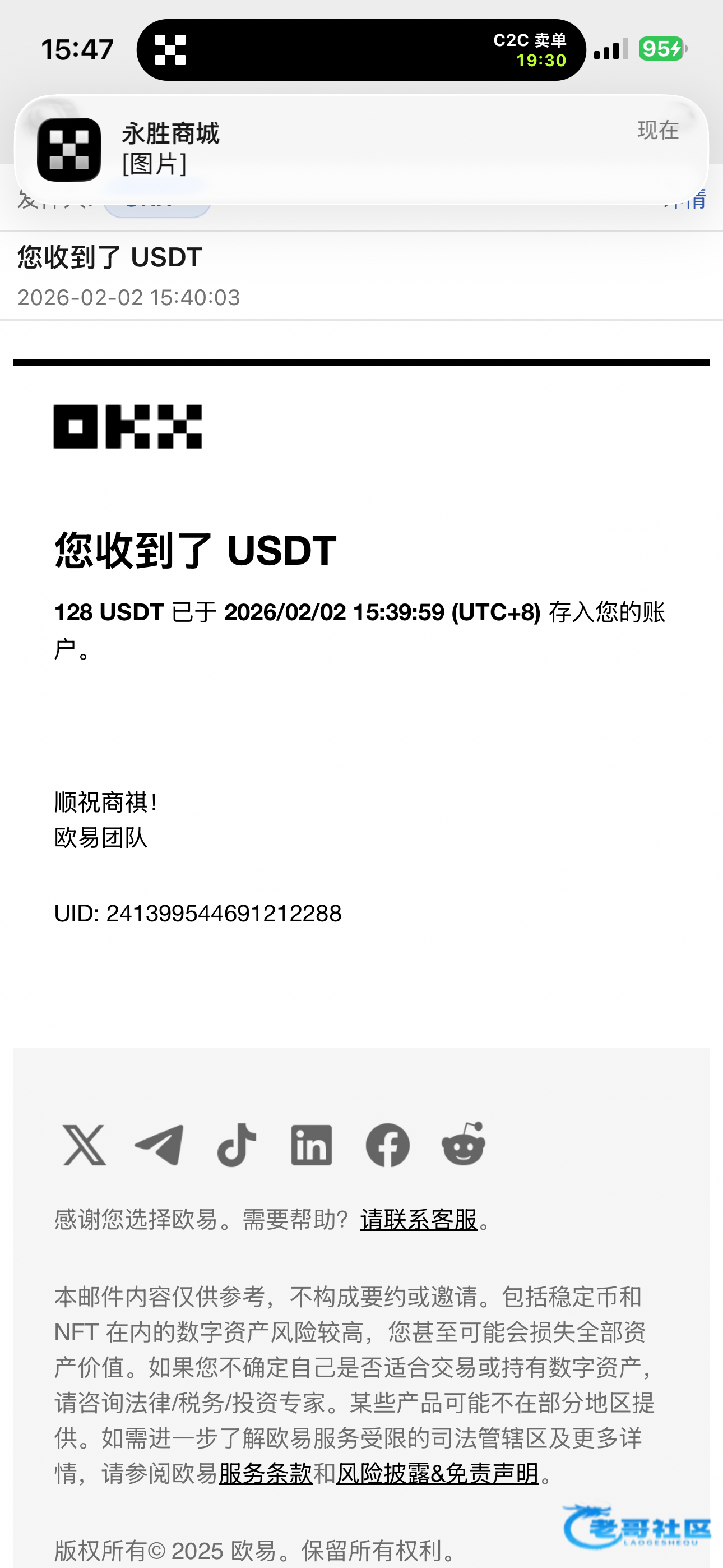Open OKX's LinkedIn page
The image size is (723, 1568).
tap(312, 1145)
